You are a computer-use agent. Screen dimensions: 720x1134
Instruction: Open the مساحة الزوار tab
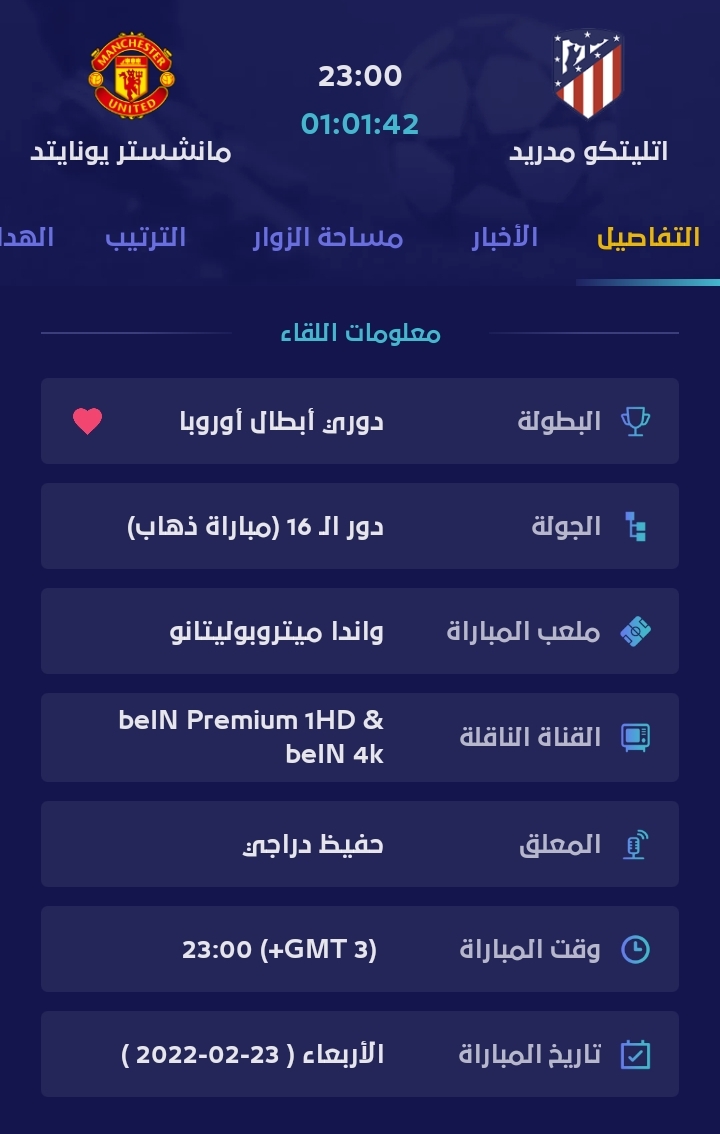pos(327,237)
